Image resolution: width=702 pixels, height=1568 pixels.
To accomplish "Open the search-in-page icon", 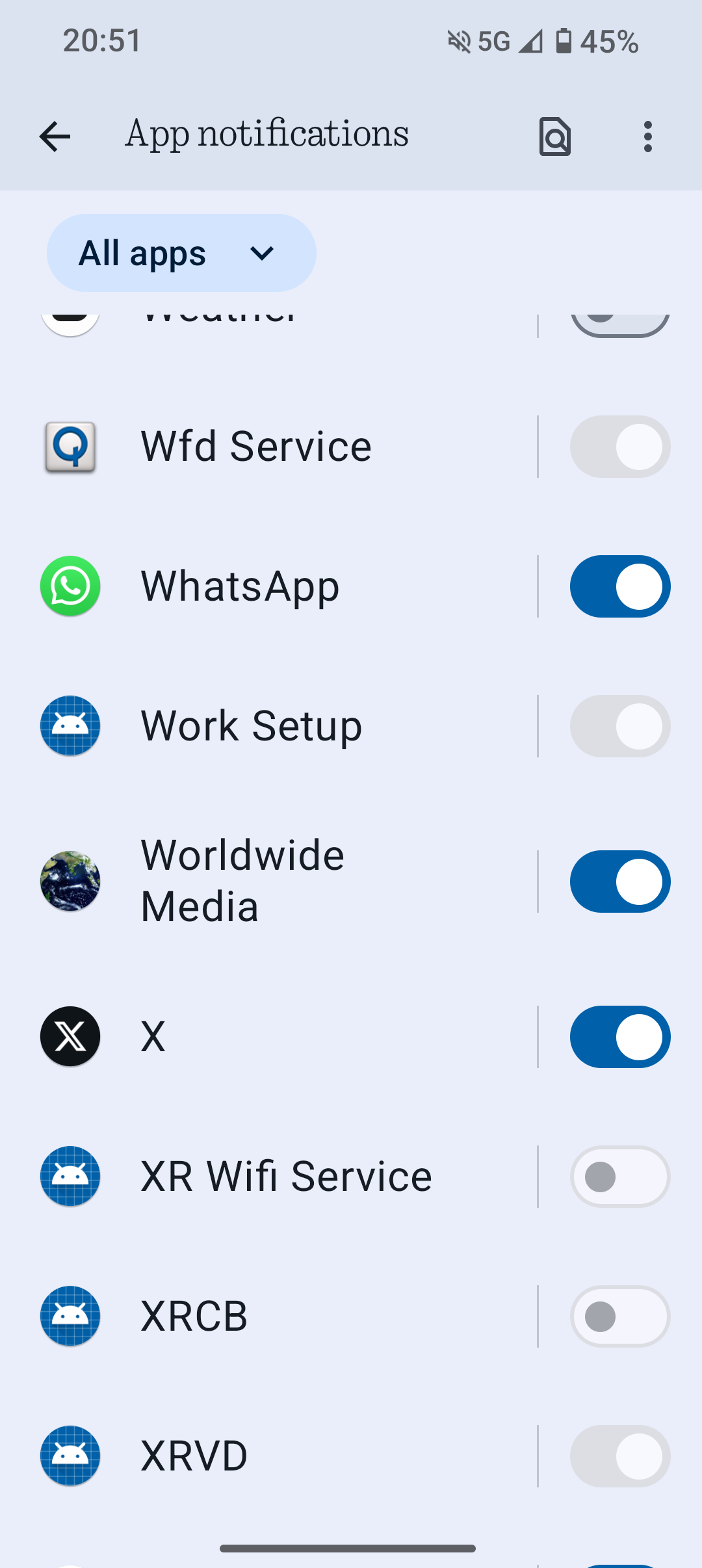I will (554, 137).
